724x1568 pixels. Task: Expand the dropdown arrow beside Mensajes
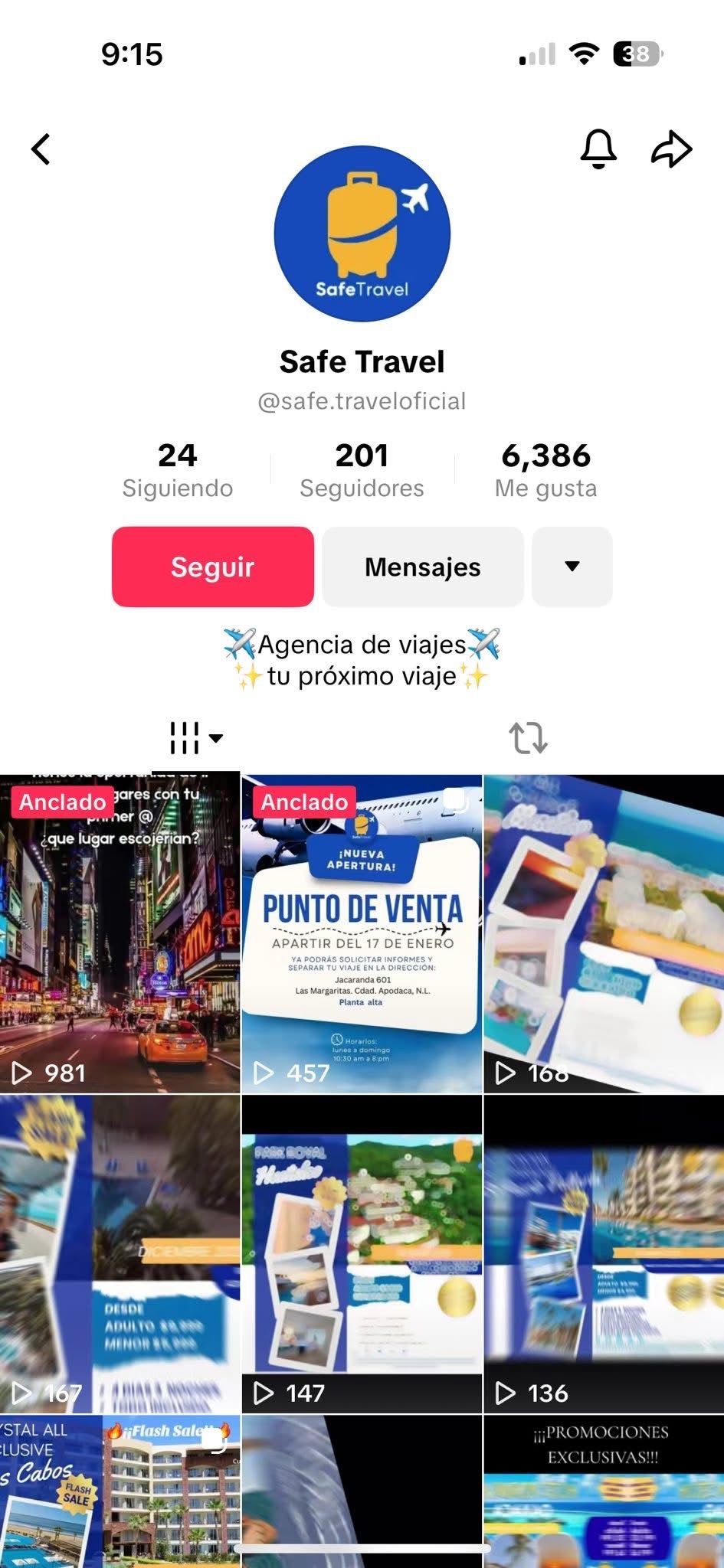572,567
